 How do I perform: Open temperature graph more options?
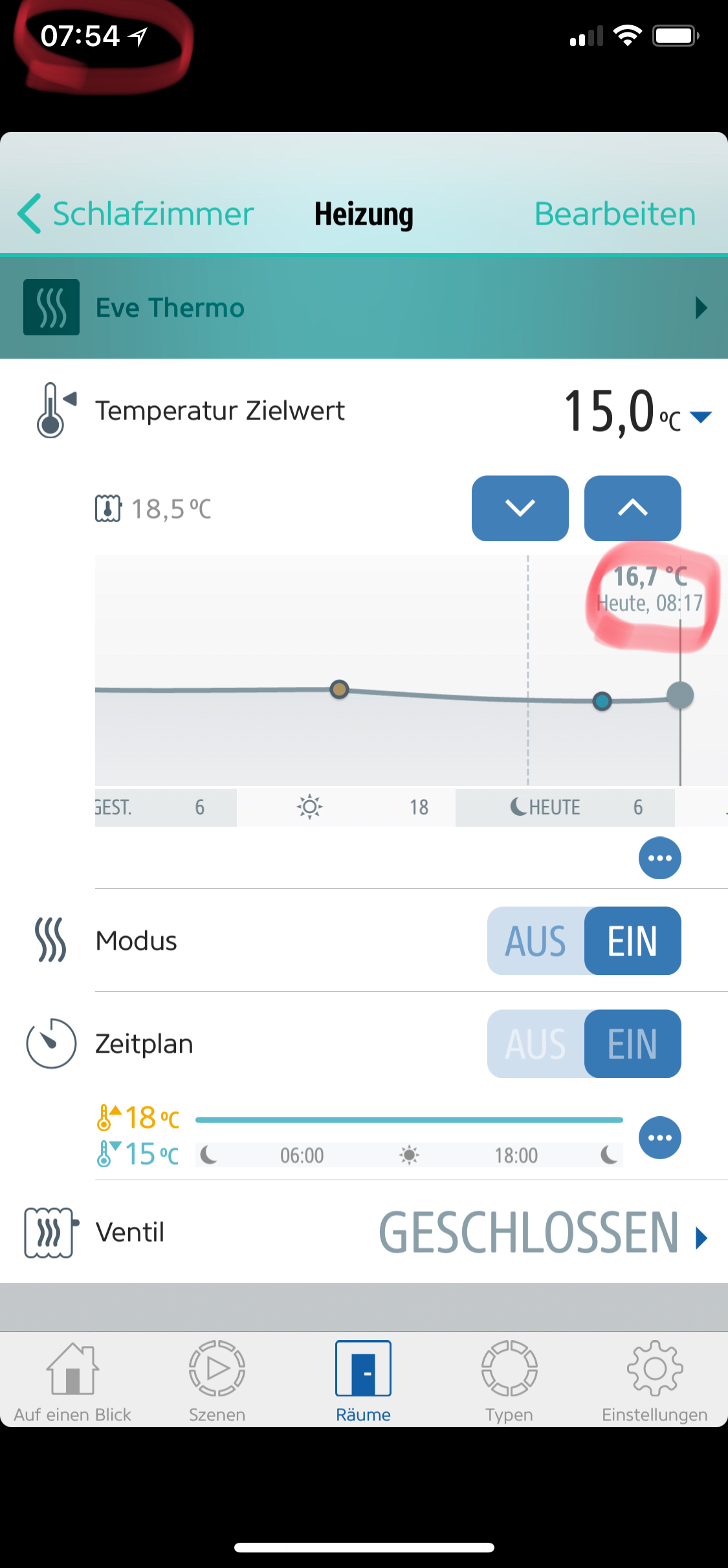659,858
